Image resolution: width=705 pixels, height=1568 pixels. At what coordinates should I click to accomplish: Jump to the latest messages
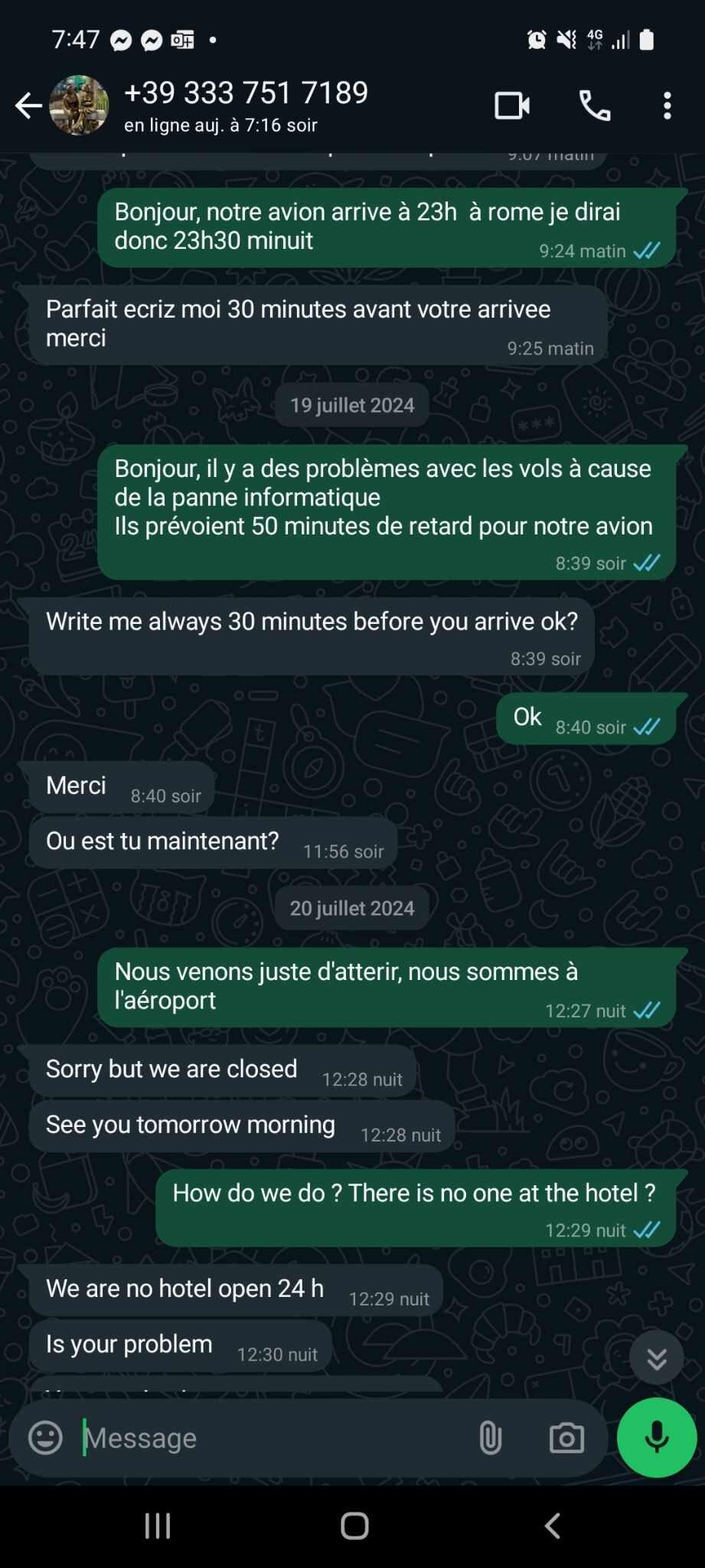click(x=656, y=1358)
